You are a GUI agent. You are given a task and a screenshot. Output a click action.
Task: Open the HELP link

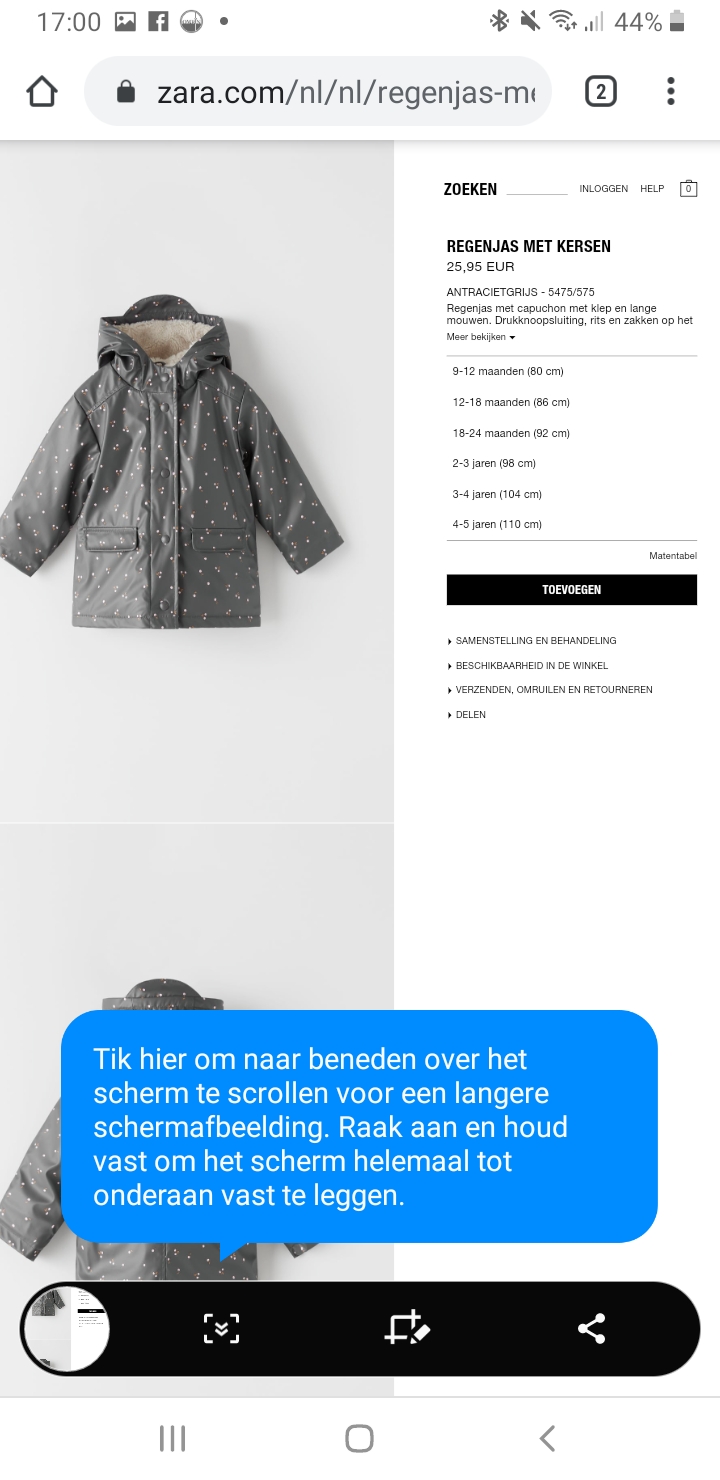pos(652,188)
